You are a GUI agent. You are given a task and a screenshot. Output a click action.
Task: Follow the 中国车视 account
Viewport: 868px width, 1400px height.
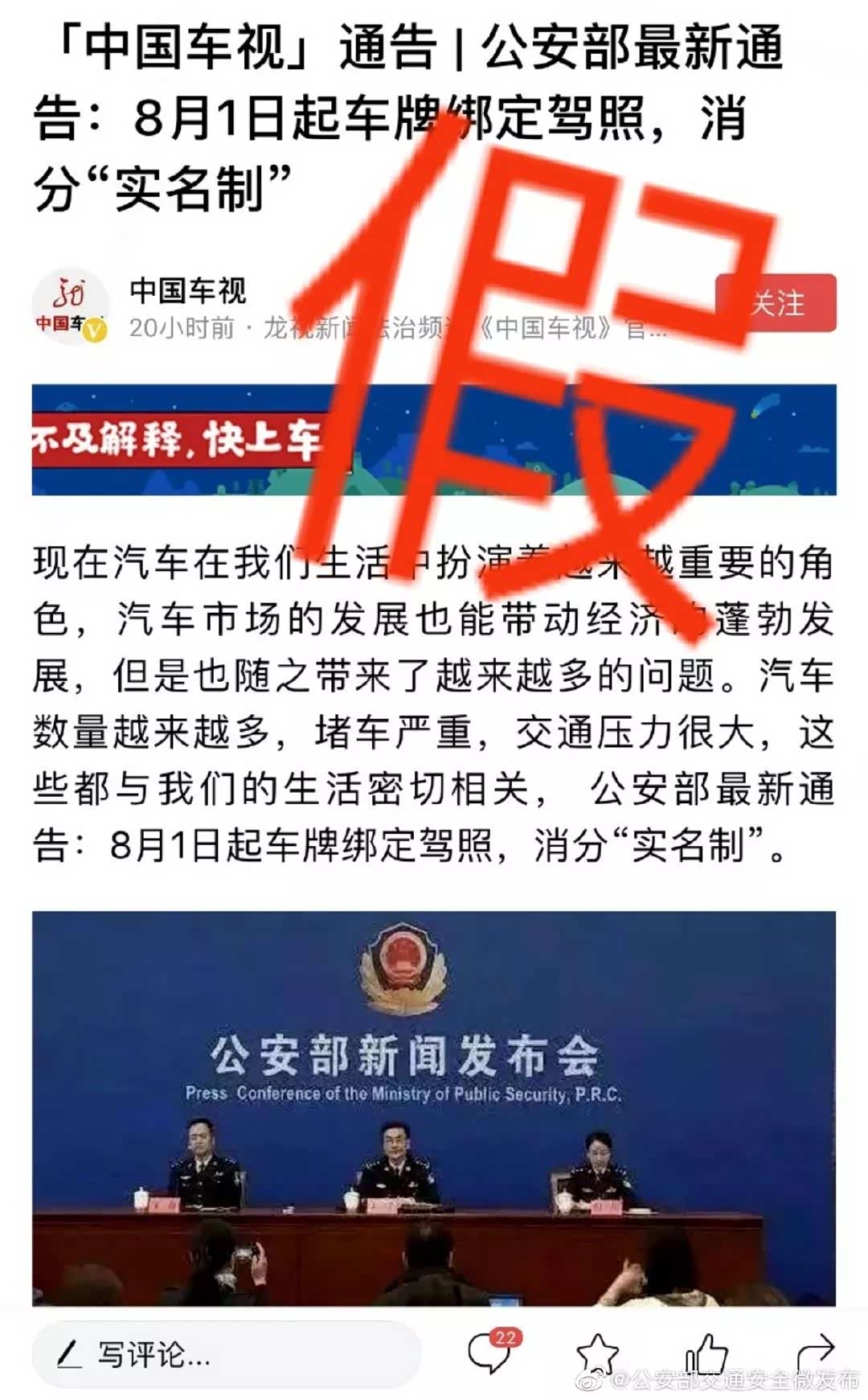[776, 303]
